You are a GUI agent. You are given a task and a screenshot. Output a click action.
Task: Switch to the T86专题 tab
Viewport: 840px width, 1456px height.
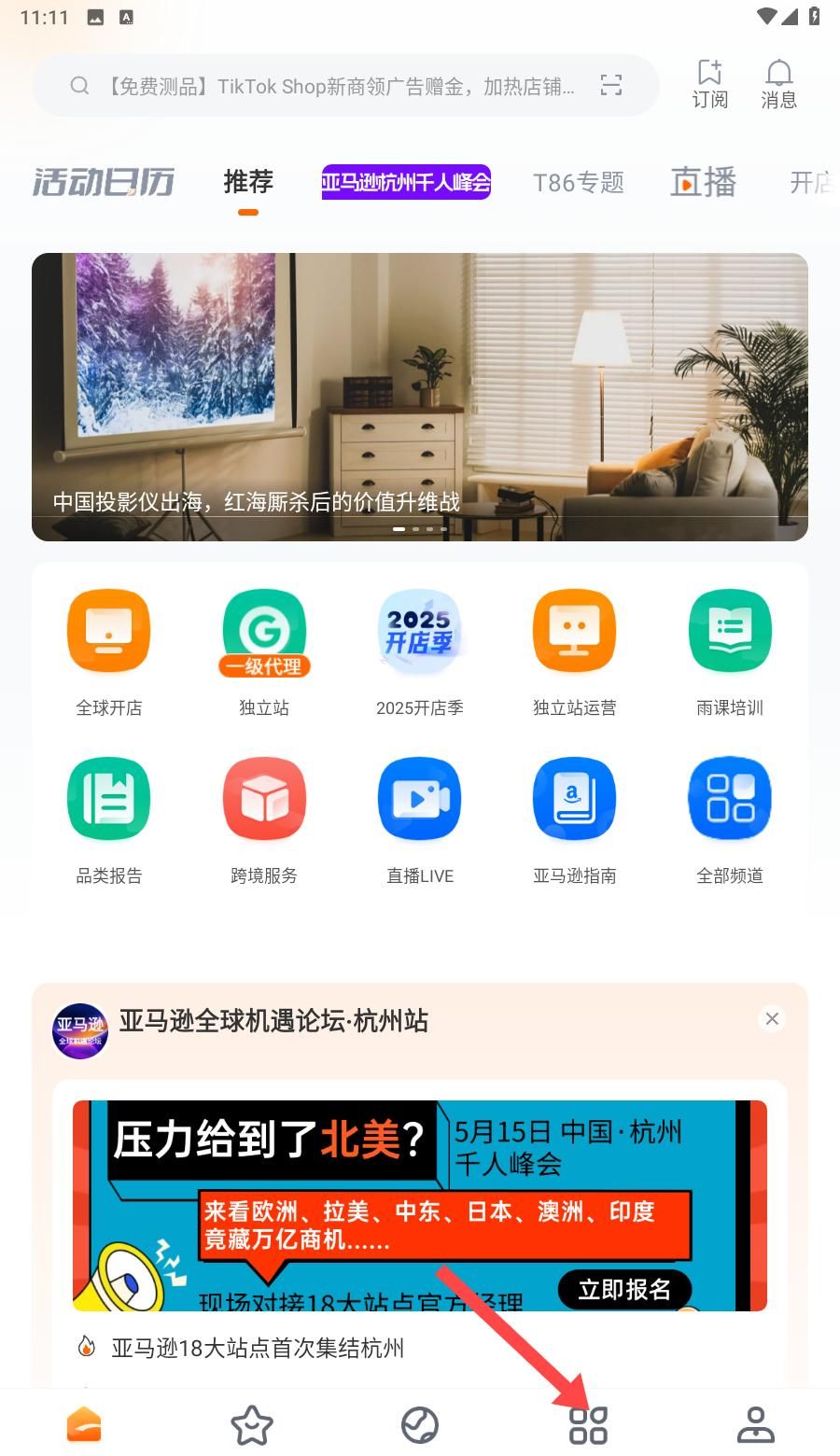pos(580,183)
